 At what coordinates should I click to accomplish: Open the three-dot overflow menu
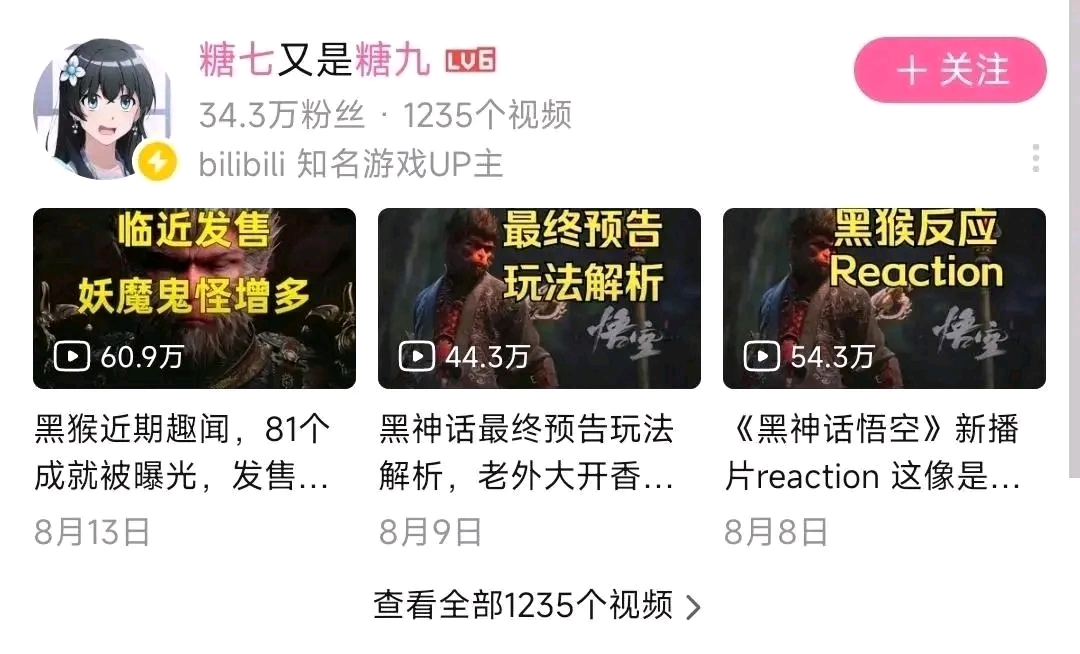(1035, 158)
